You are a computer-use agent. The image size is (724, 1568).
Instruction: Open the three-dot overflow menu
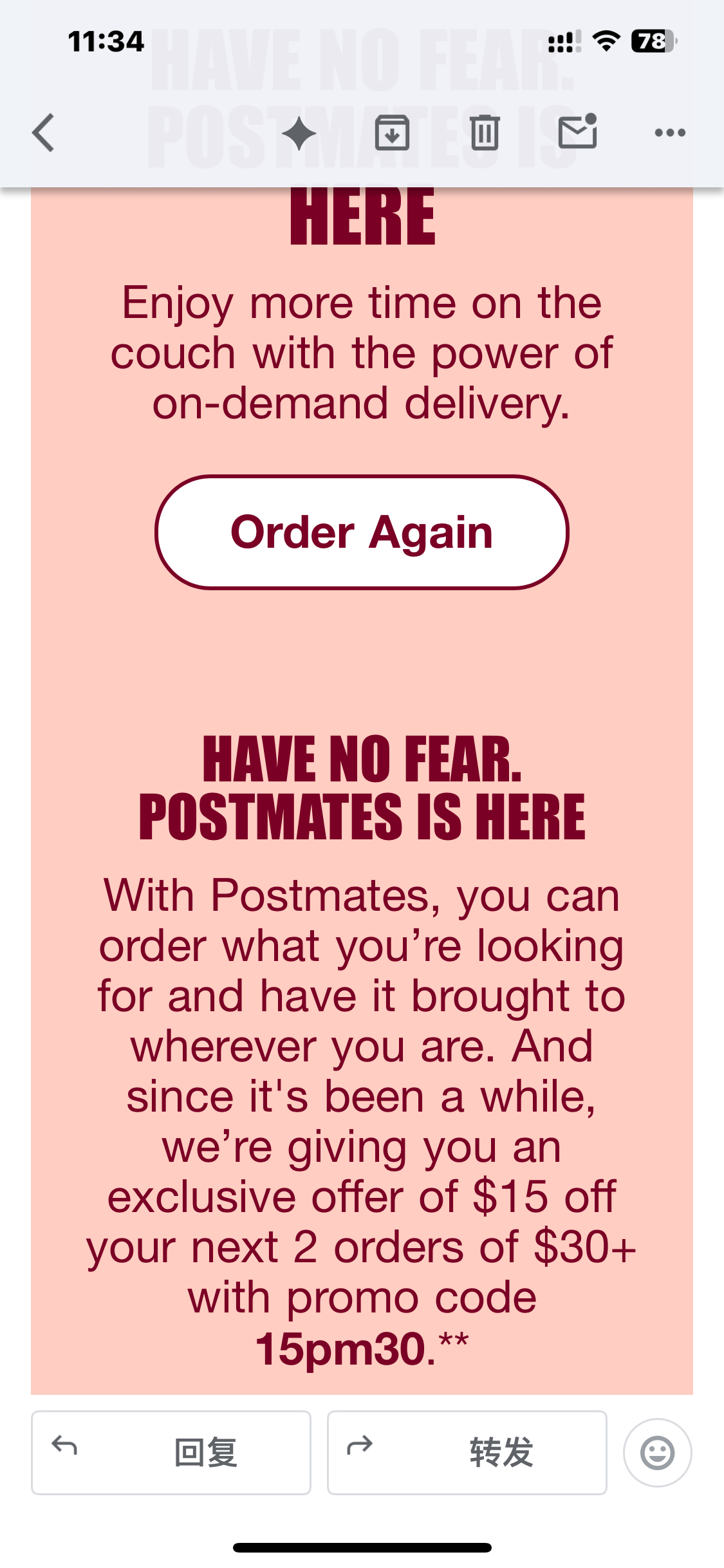(670, 133)
